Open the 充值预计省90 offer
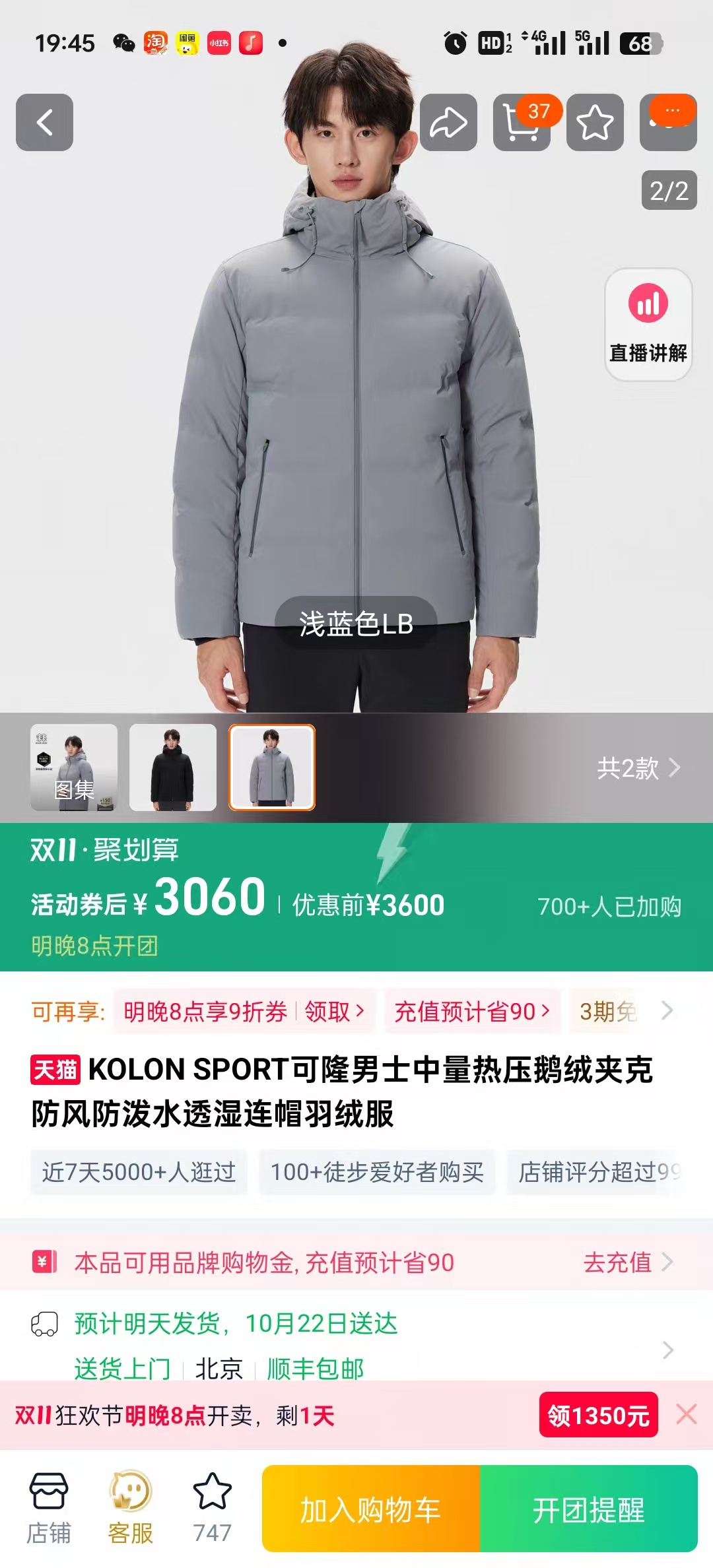Screen dimensions: 713x1568 [472, 1011]
